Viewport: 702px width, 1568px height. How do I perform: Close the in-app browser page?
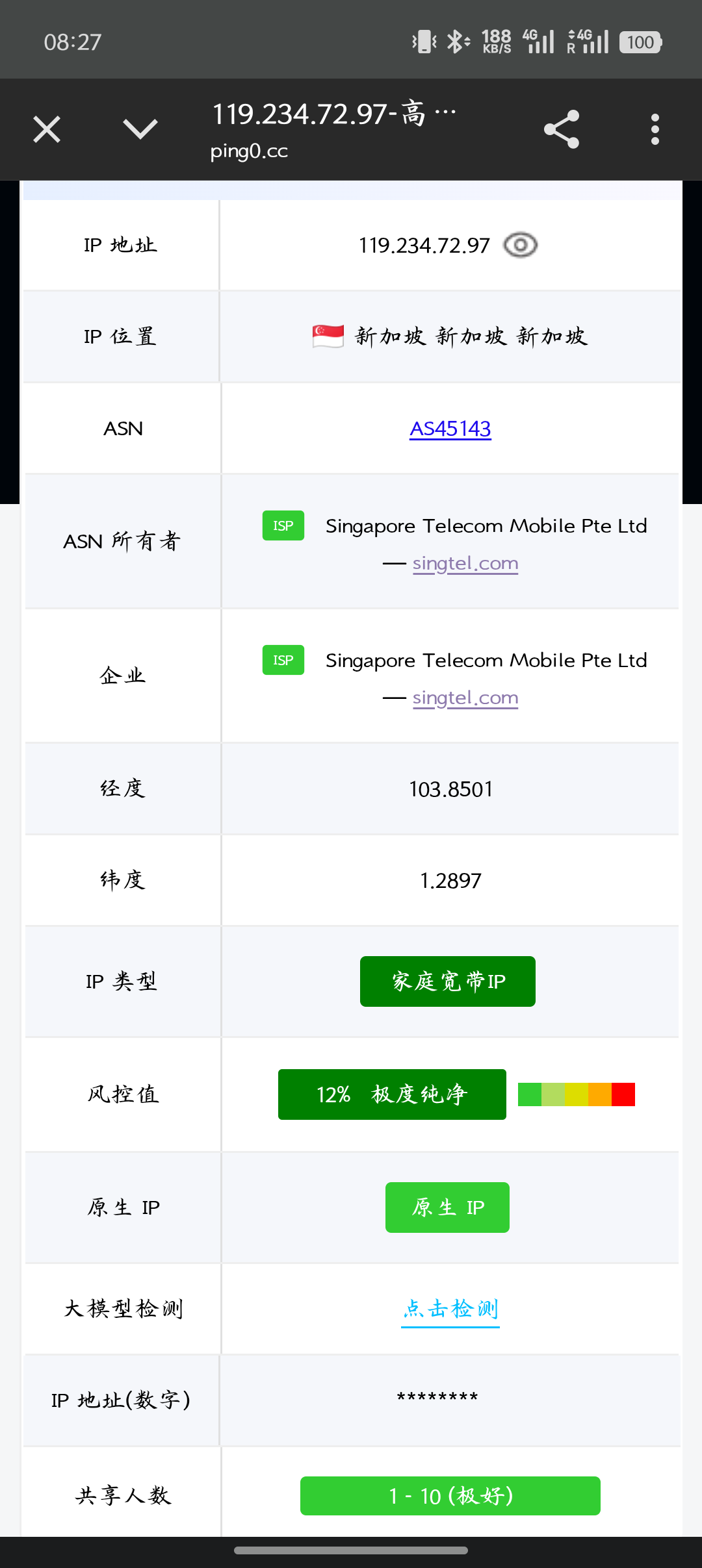(47, 129)
